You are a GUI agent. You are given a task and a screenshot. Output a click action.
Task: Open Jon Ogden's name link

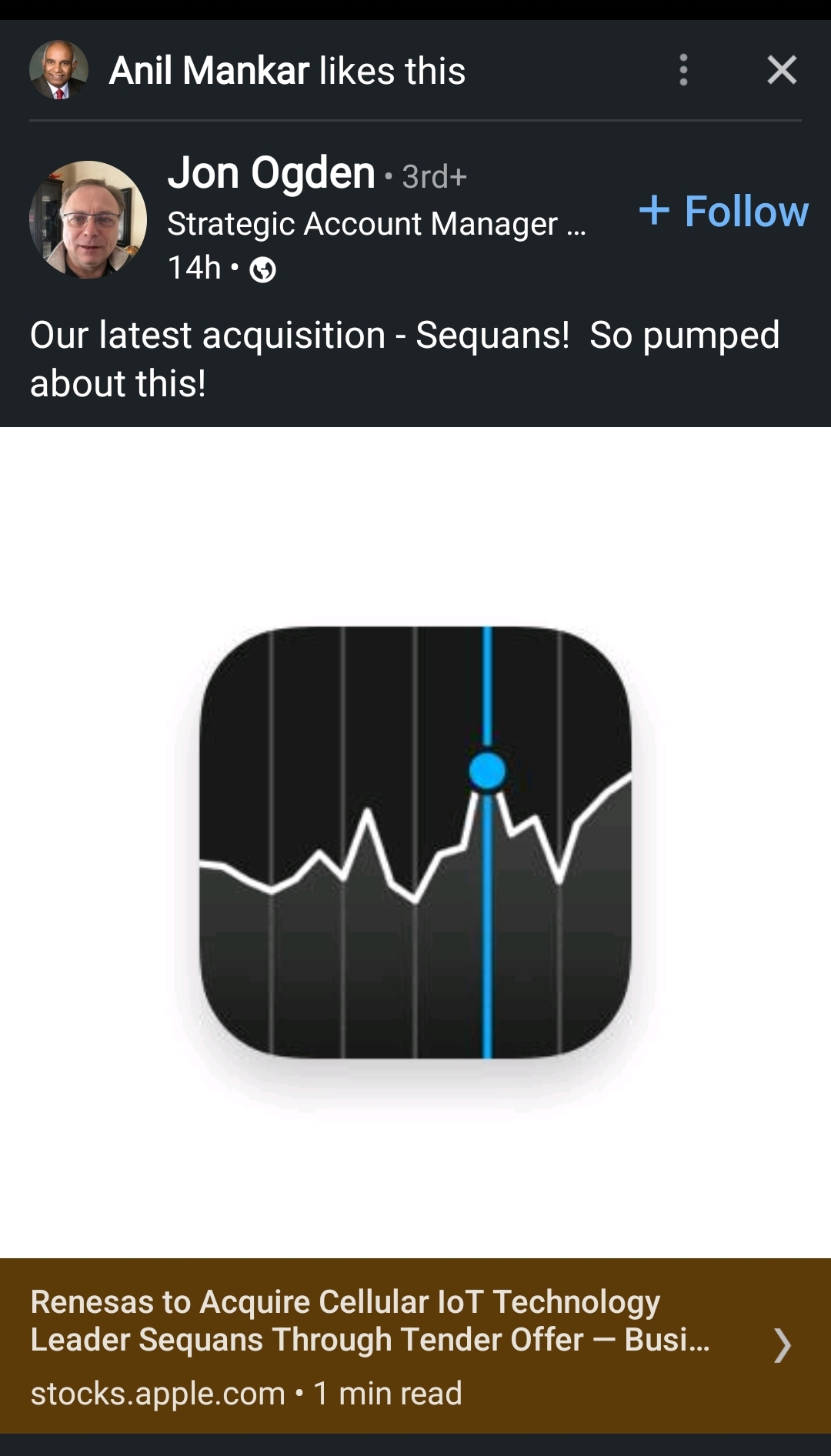(x=272, y=173)
